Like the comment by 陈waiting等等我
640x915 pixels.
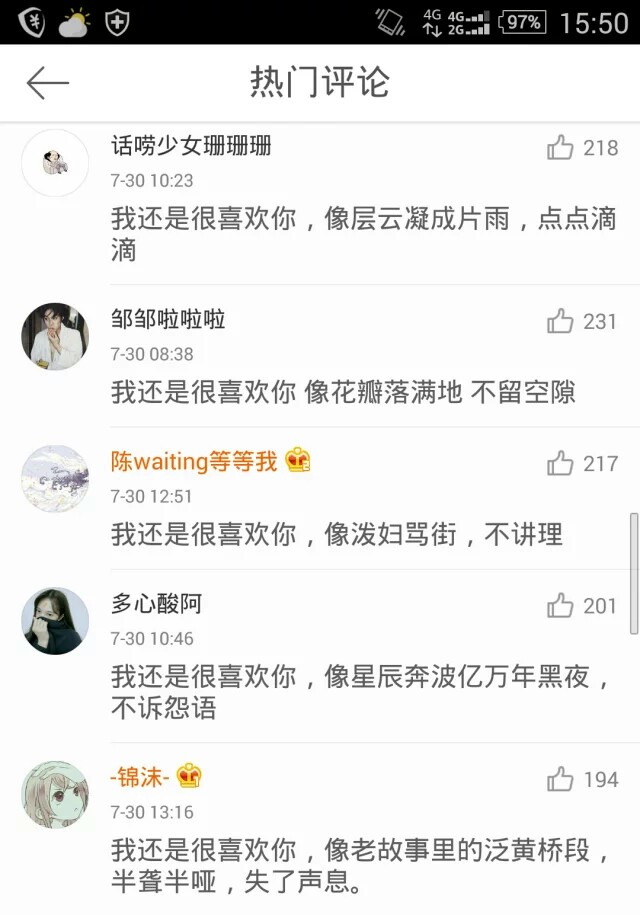(x=560, y=463)
